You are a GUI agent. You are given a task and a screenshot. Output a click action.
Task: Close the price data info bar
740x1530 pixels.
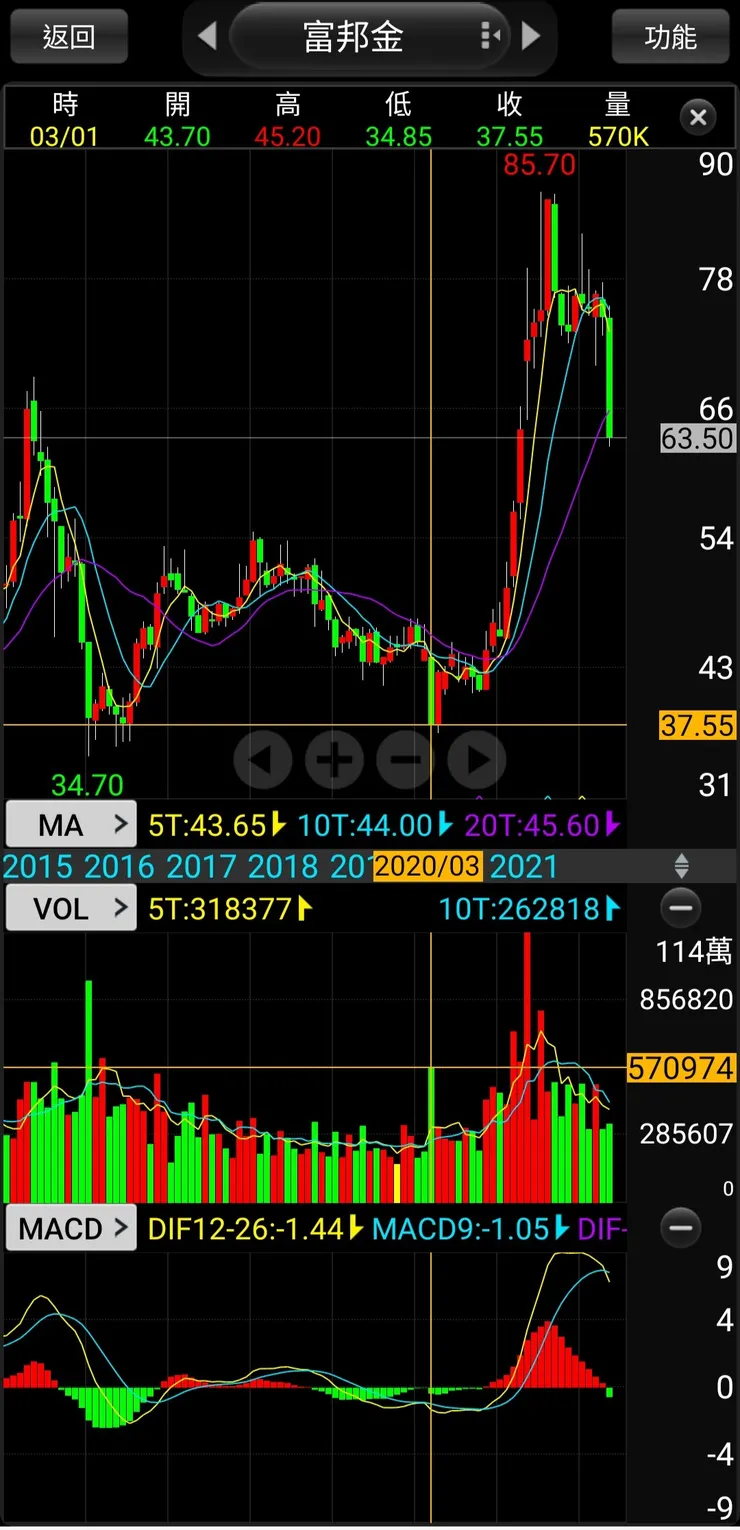[698, 118]
